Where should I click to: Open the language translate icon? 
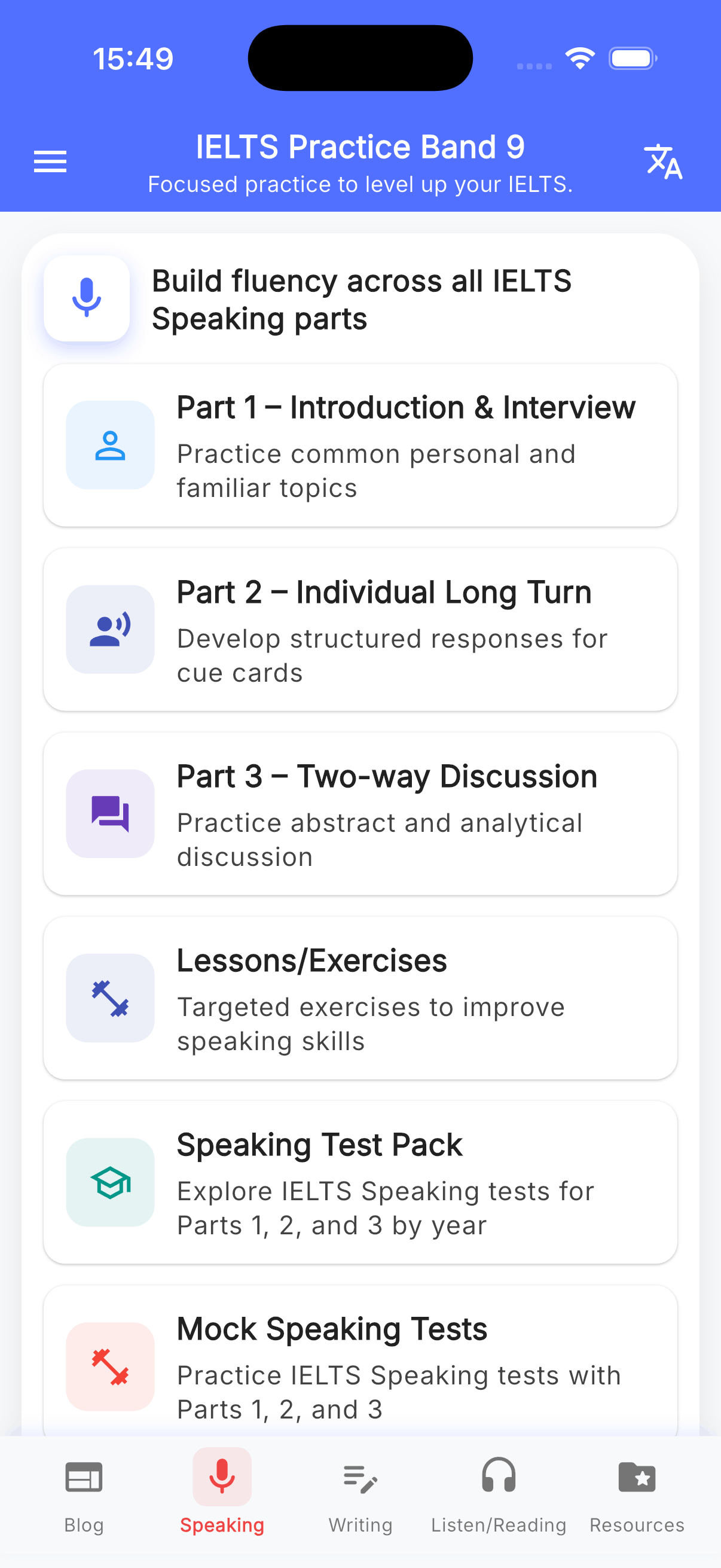(662, 162)
